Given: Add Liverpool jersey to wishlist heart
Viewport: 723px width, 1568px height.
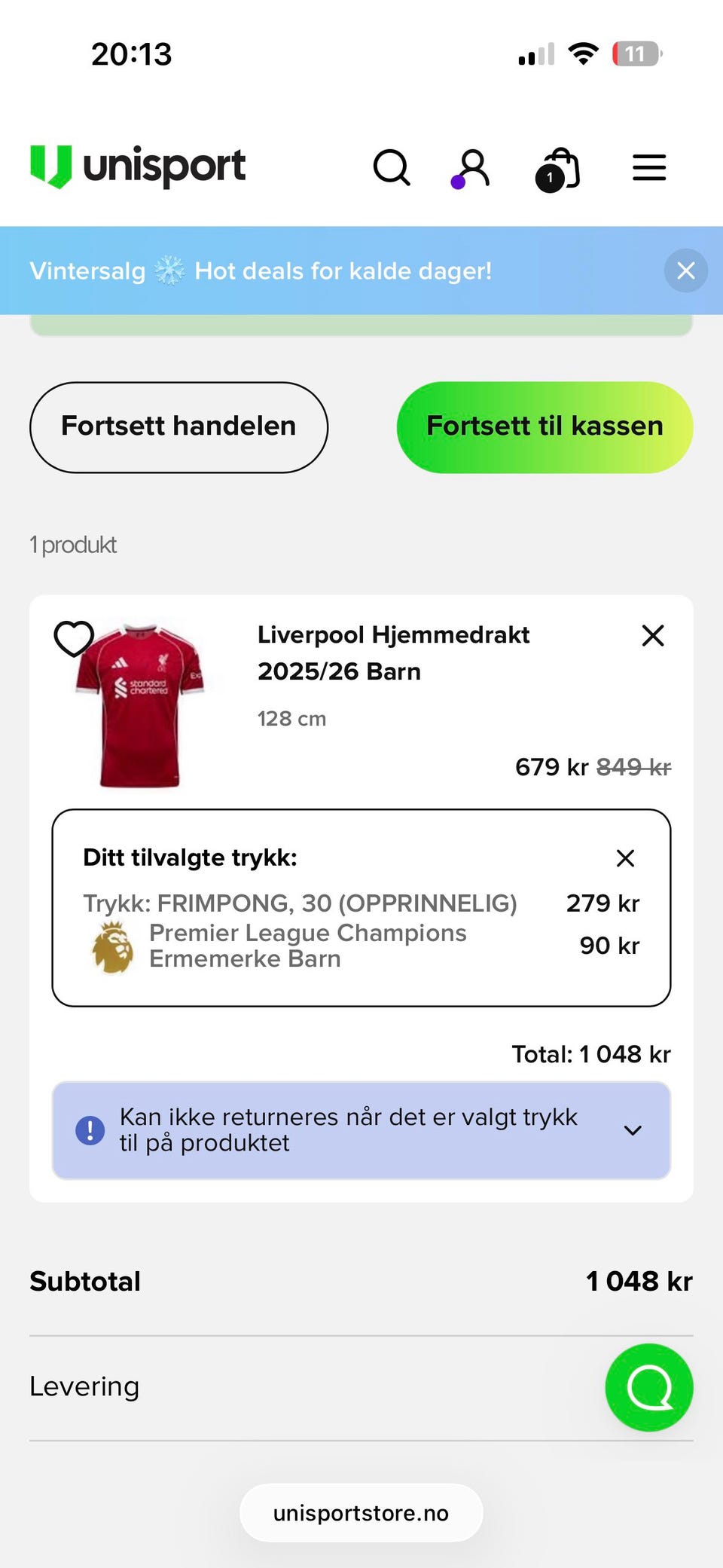Looking at the screenshot, I should click(74, 638).
